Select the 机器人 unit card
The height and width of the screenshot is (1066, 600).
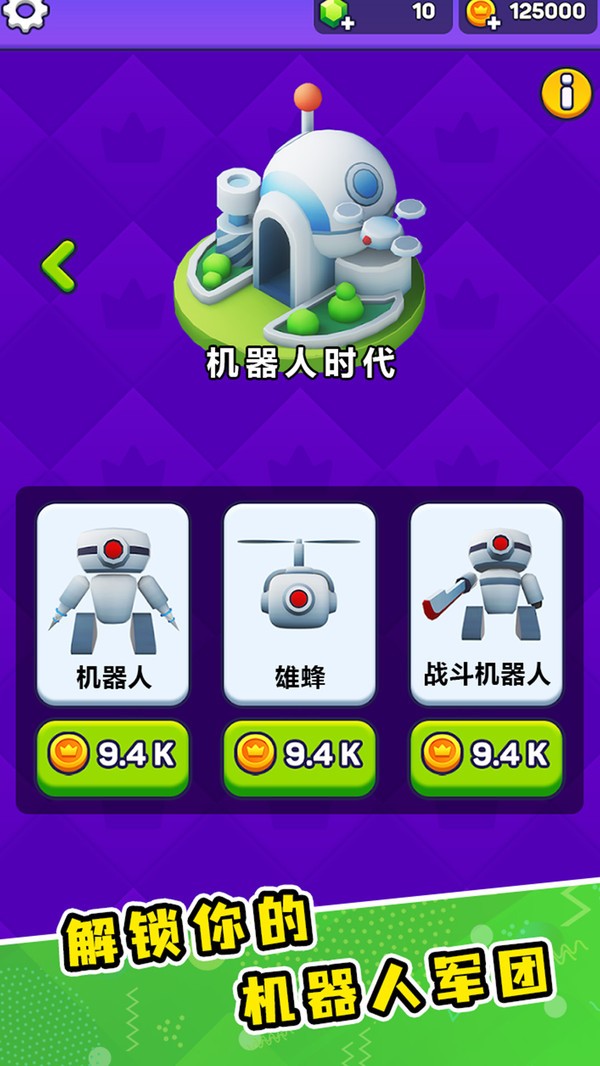113,603
